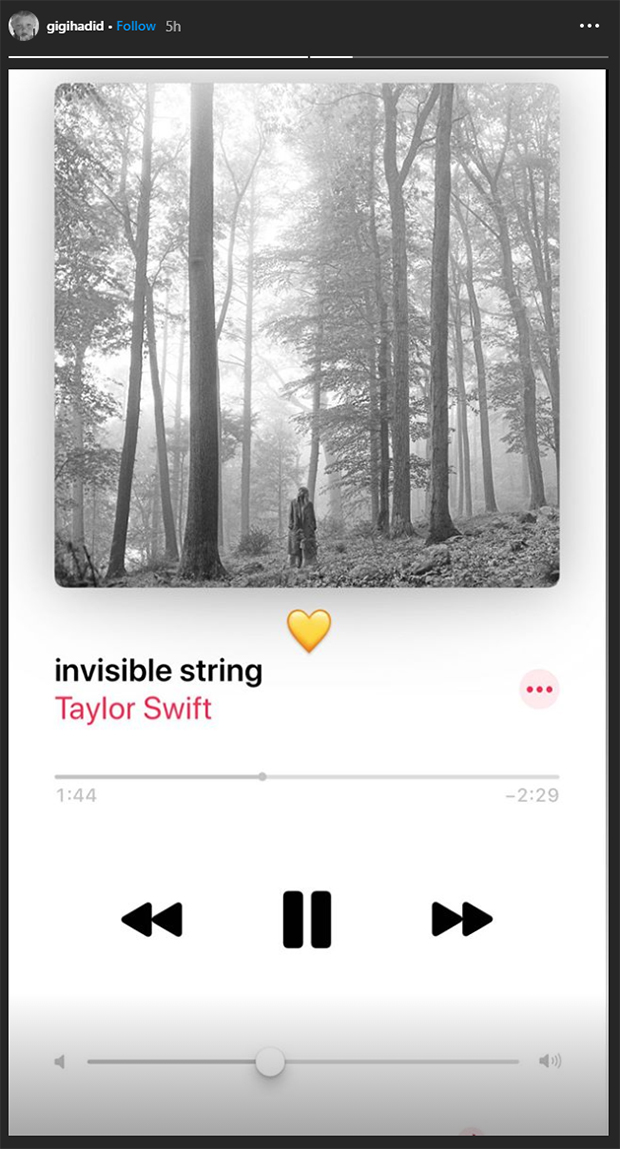Open the gigihadid username link
620x1149 pixels.
77,26
